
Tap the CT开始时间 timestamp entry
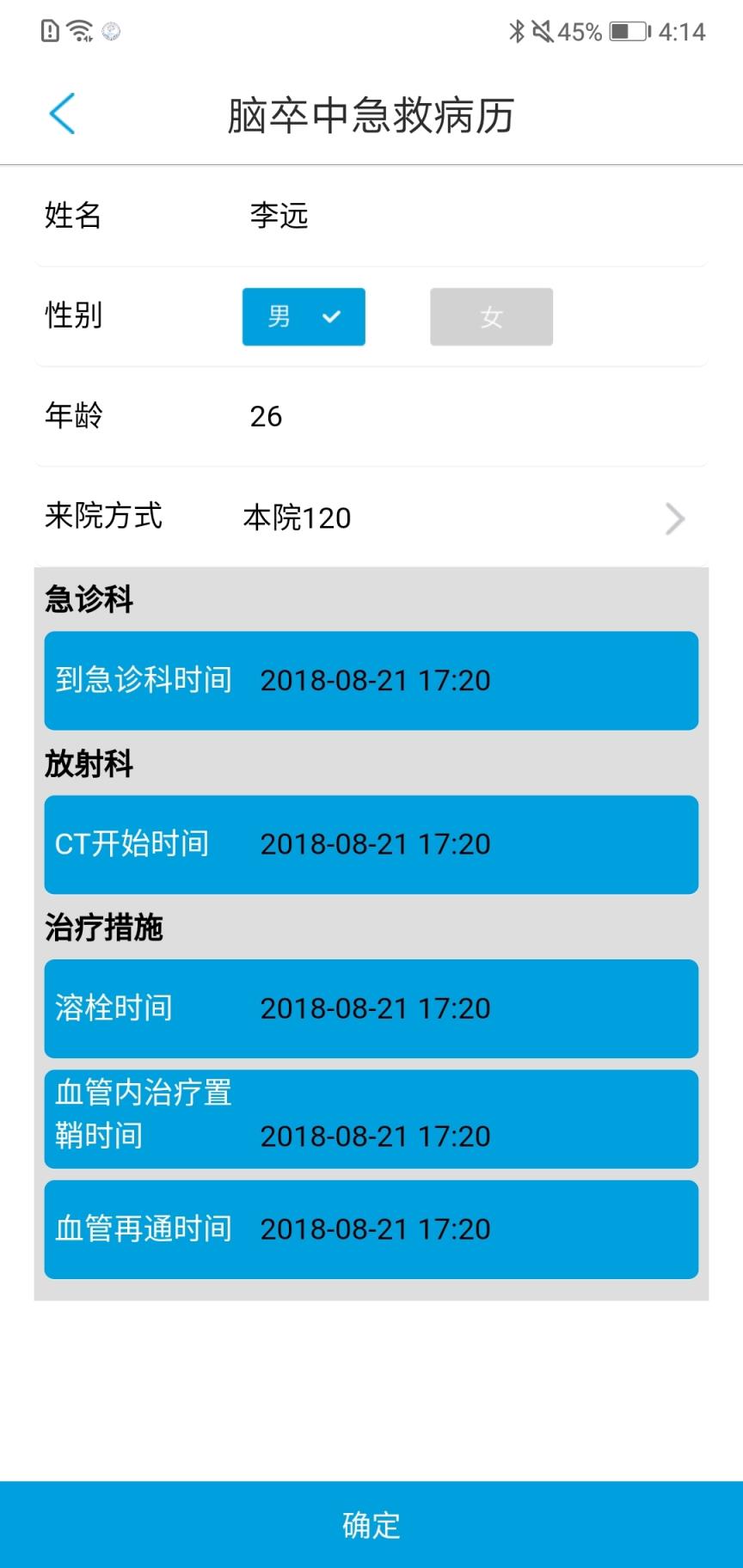coord(371,844)
